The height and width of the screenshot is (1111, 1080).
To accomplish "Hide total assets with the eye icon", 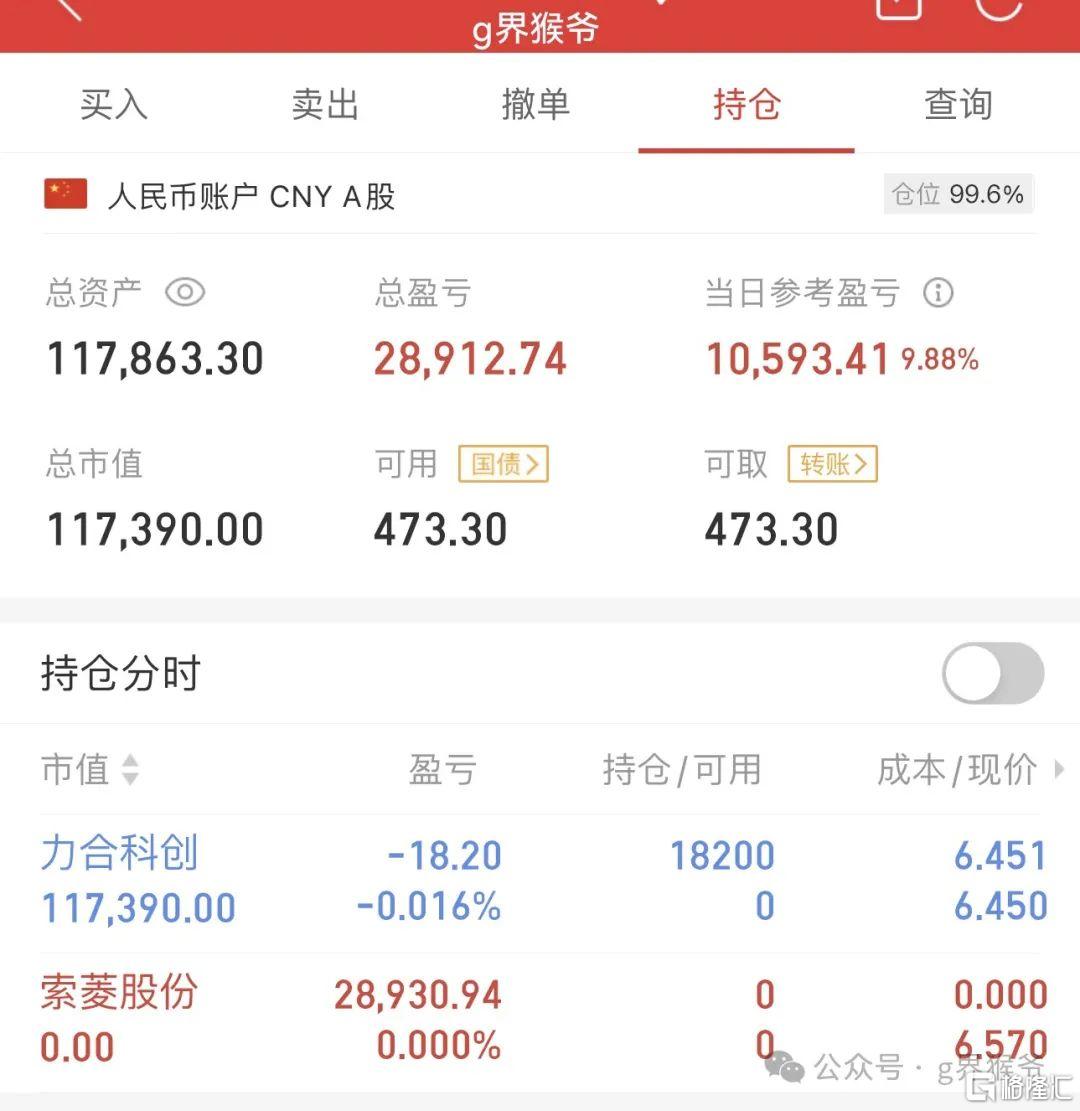I will tap(185, 293).
